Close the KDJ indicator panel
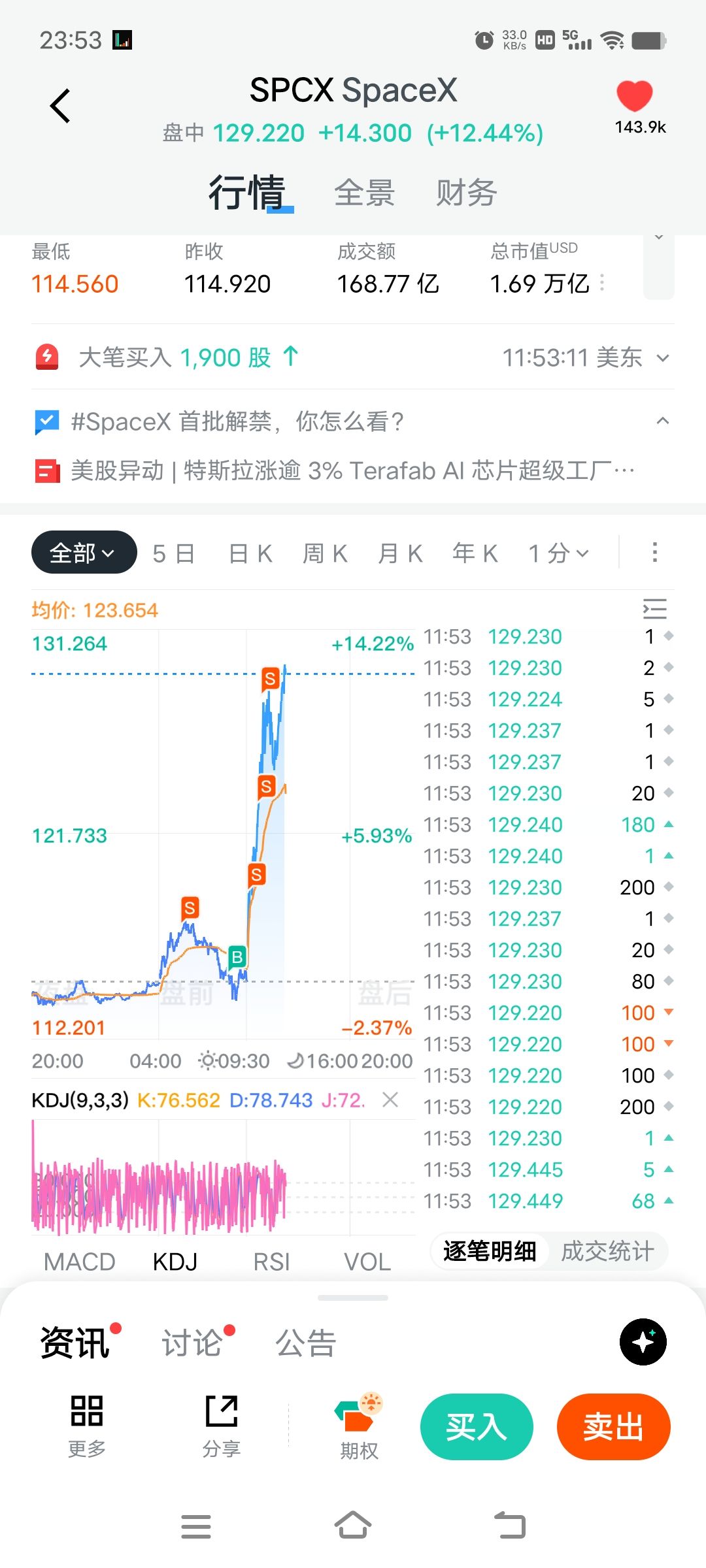Image resolution: width=706 pixels, height=1568 pixels. click(x=390, y=1100)
